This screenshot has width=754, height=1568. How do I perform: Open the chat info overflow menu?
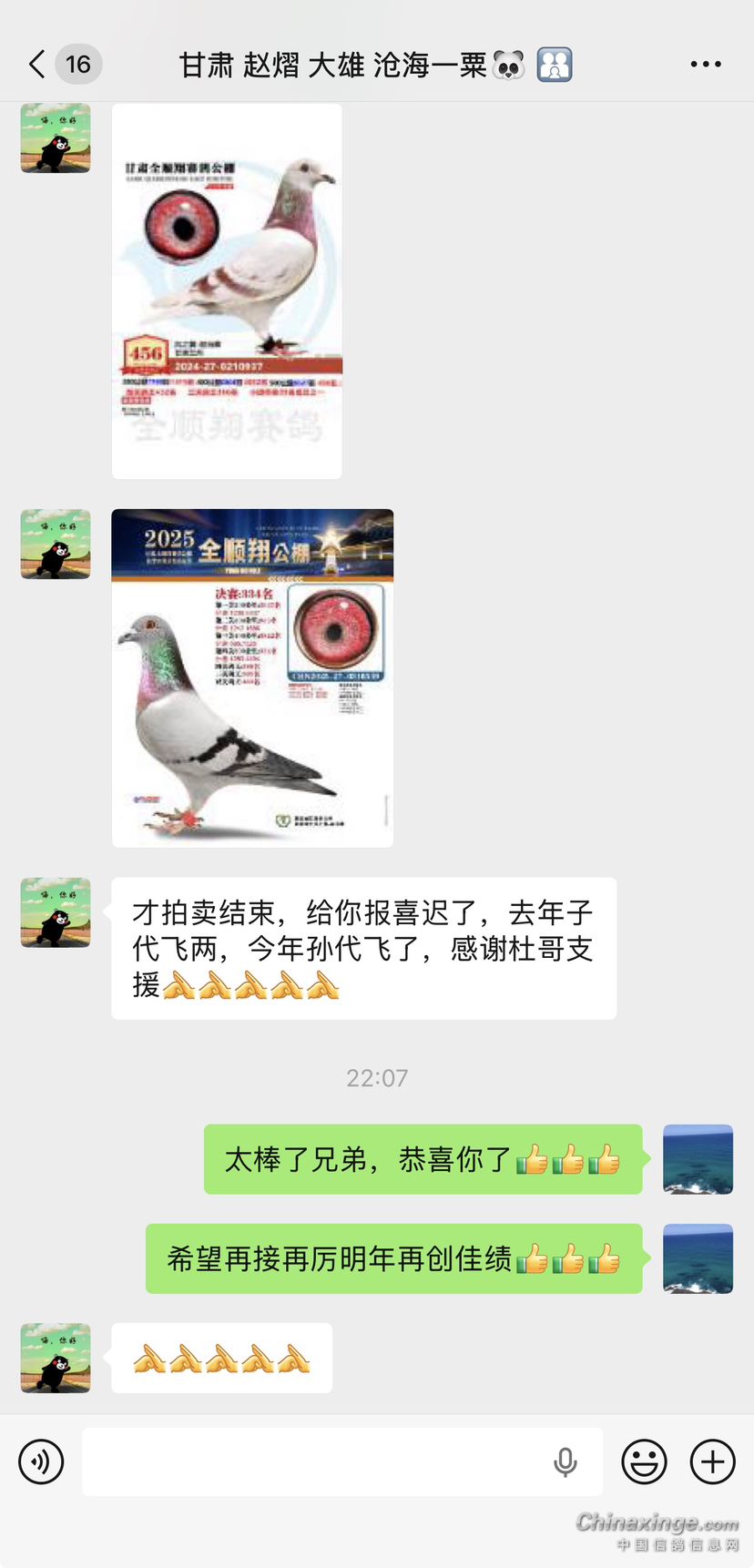(x=705, y=65)
